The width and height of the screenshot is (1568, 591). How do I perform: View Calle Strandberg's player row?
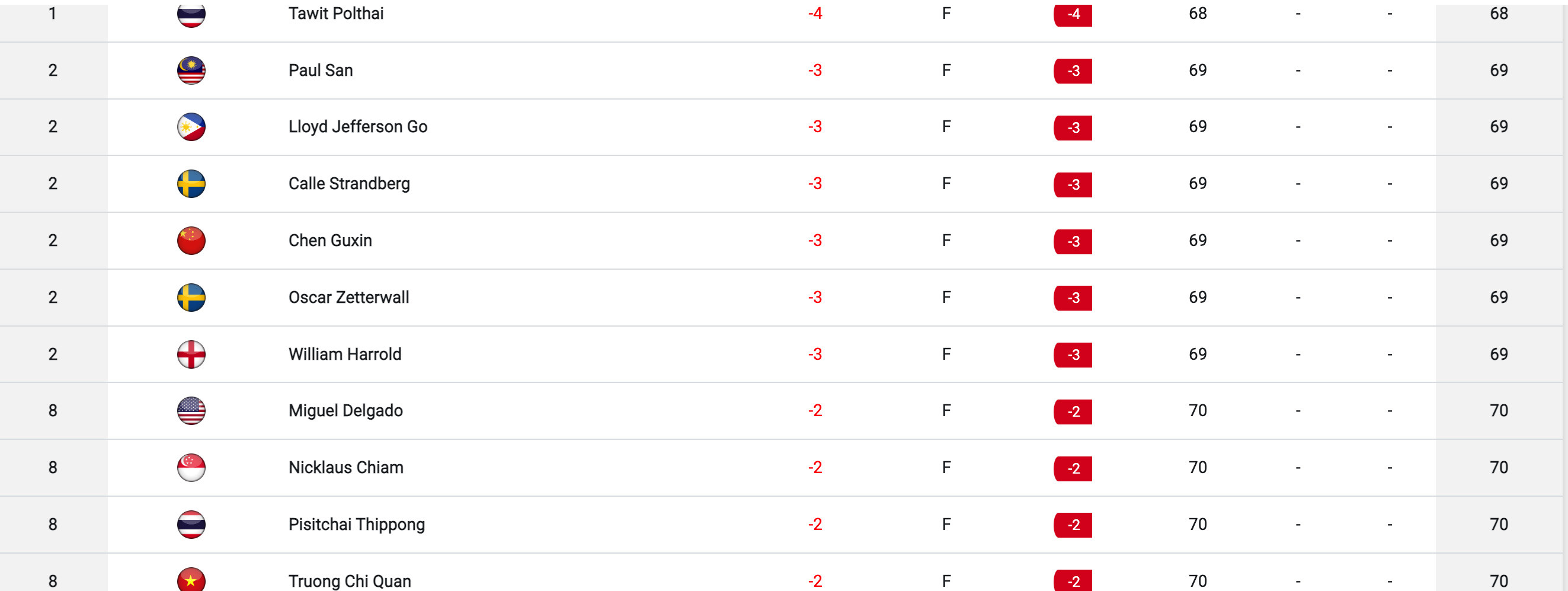pyautogui.click(x=349, y=184)
